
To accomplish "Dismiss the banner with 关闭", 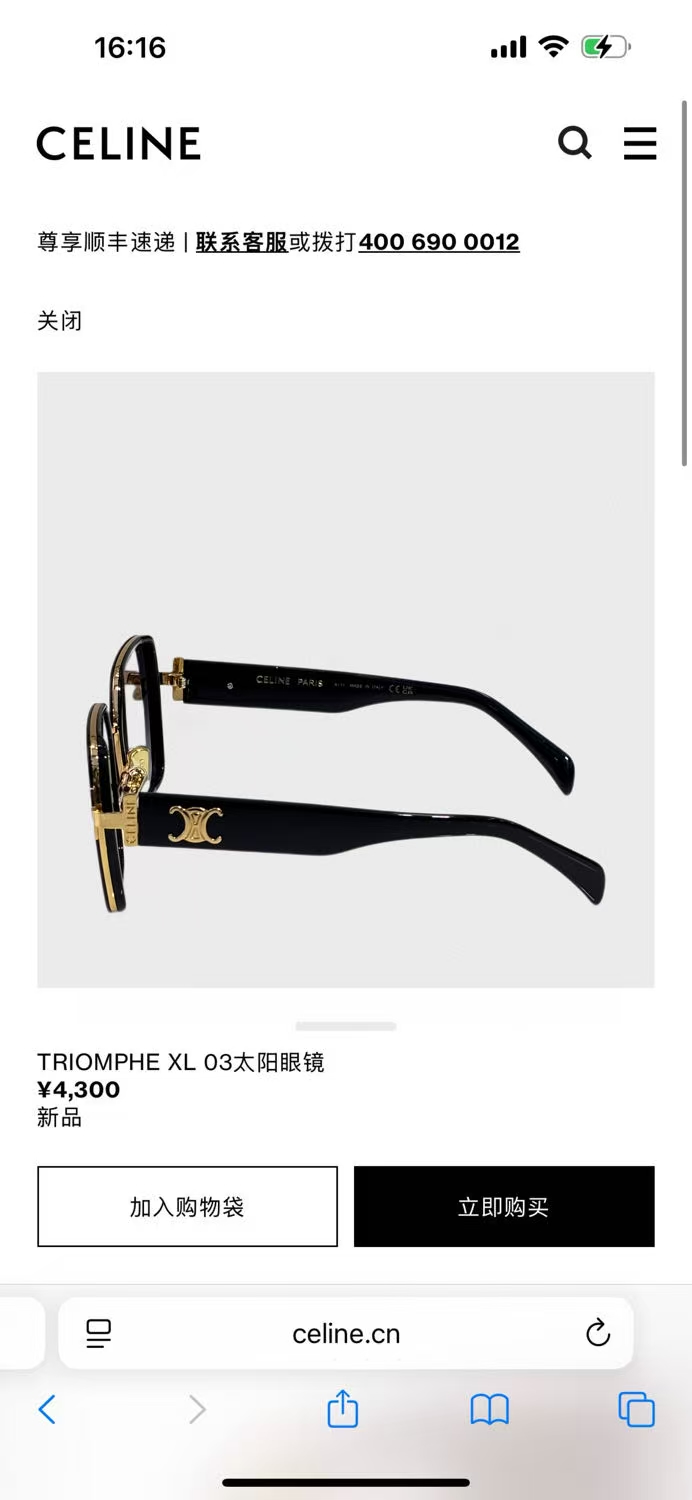I will [x=59, y=321].
